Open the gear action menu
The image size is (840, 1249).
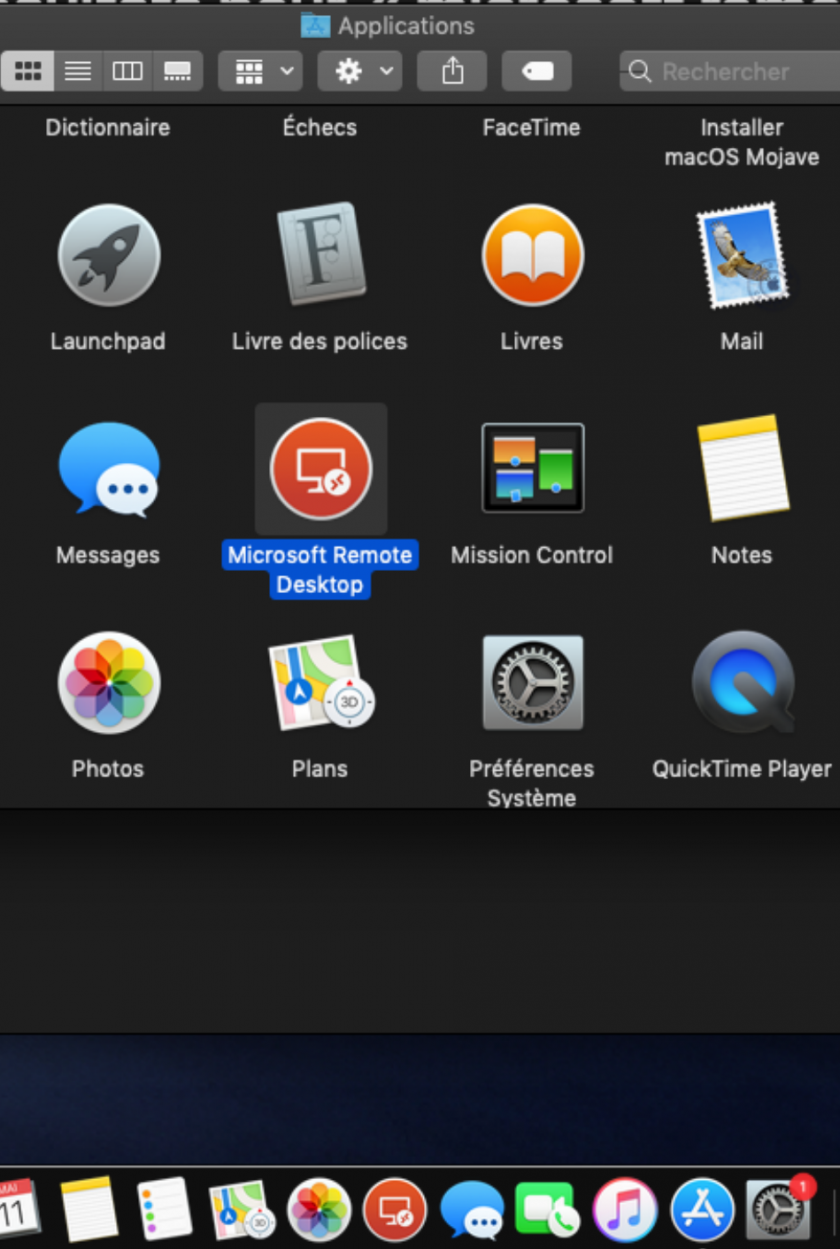360,71
